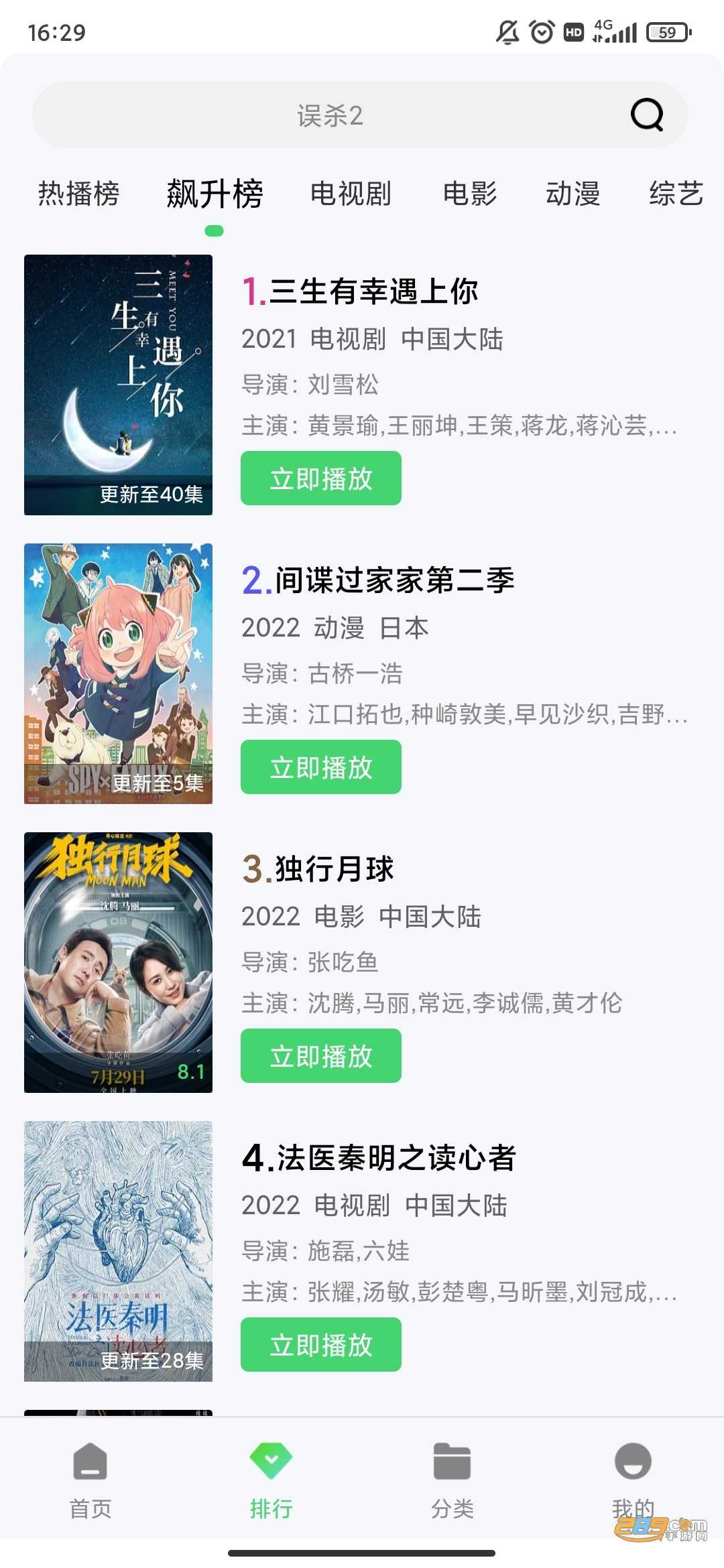Open the poster thumbnail of 三生有幸遇上你
724x1568 pixels.
point(118,382)
